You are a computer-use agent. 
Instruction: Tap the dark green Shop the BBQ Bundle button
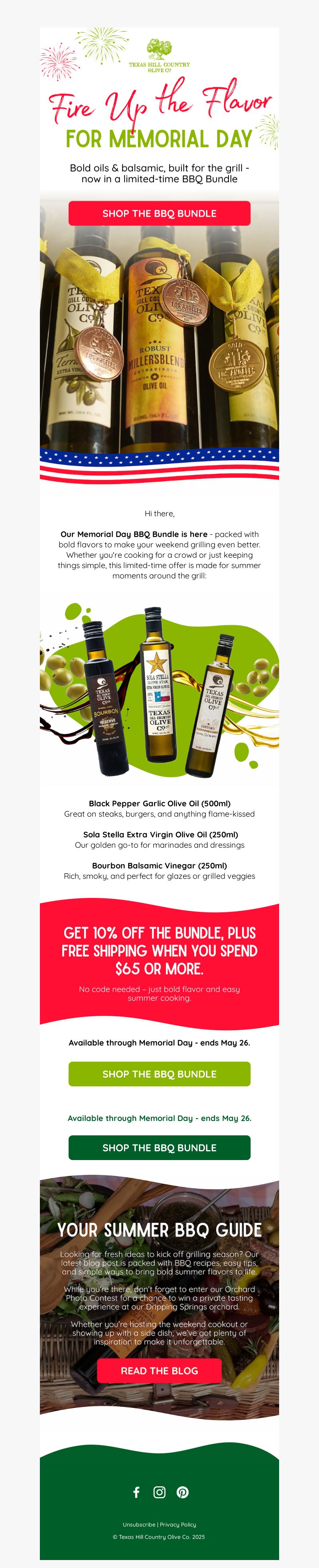(x=159, y=1147)
